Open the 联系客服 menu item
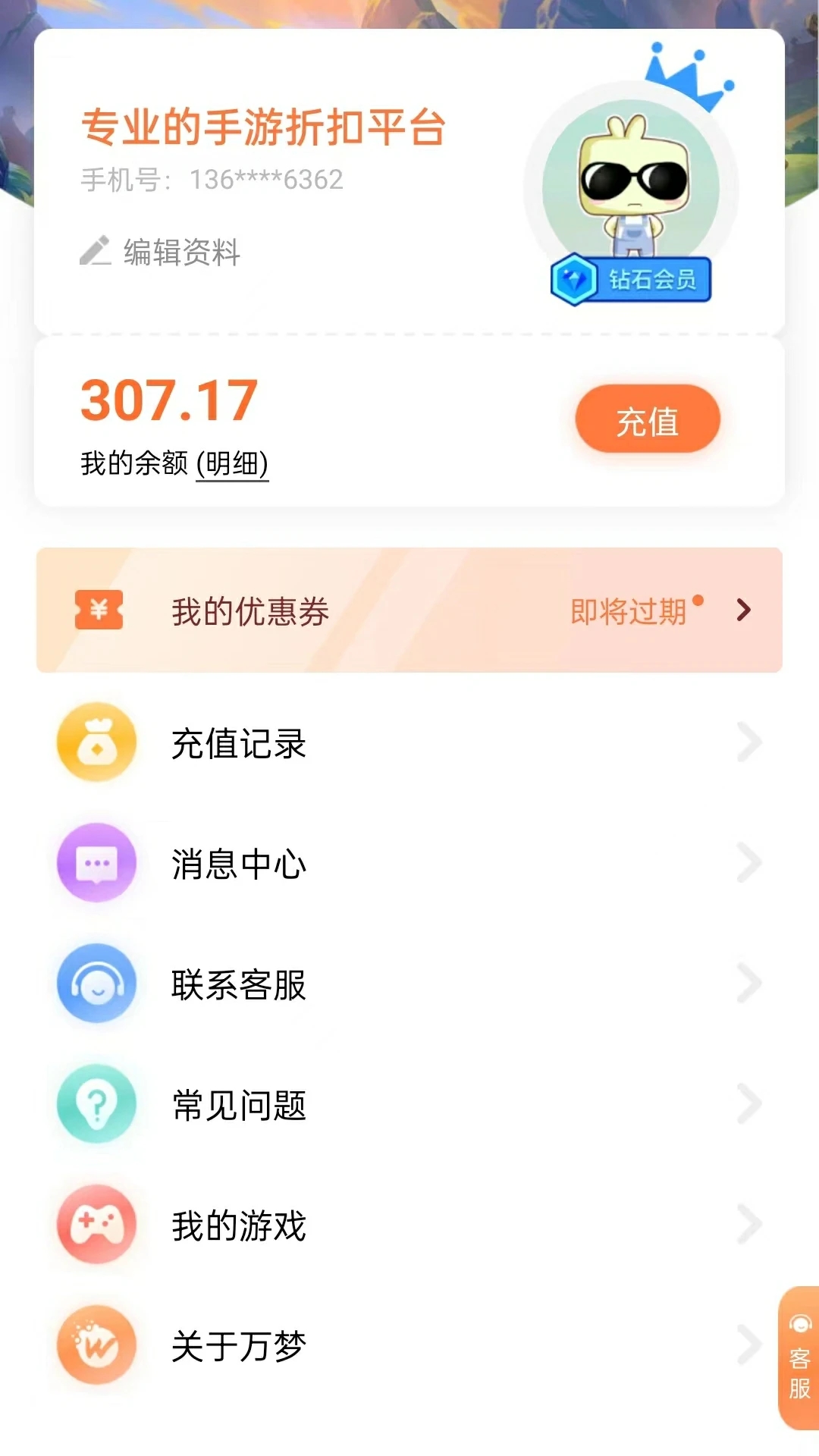 coord(237,984)
